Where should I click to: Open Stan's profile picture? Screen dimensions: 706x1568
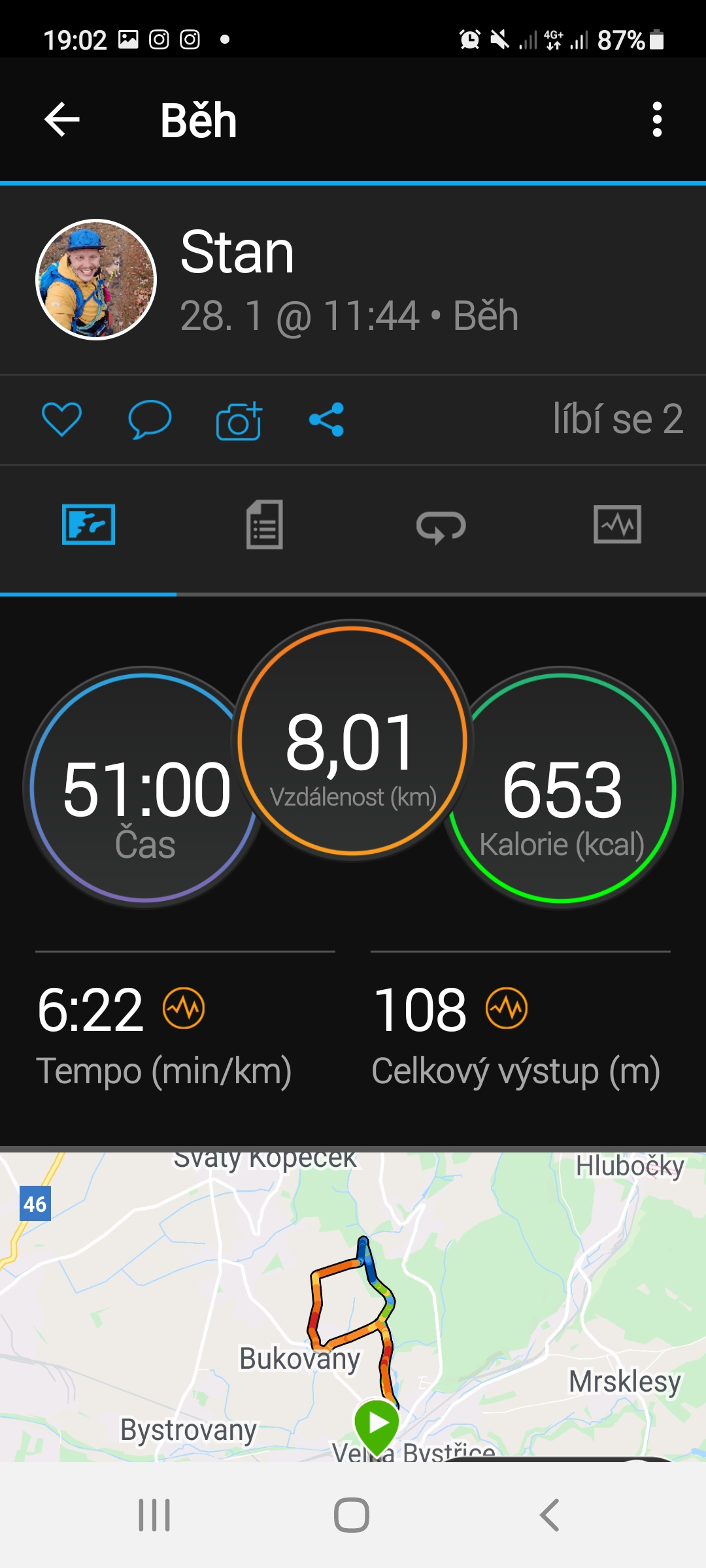point(96,280)
